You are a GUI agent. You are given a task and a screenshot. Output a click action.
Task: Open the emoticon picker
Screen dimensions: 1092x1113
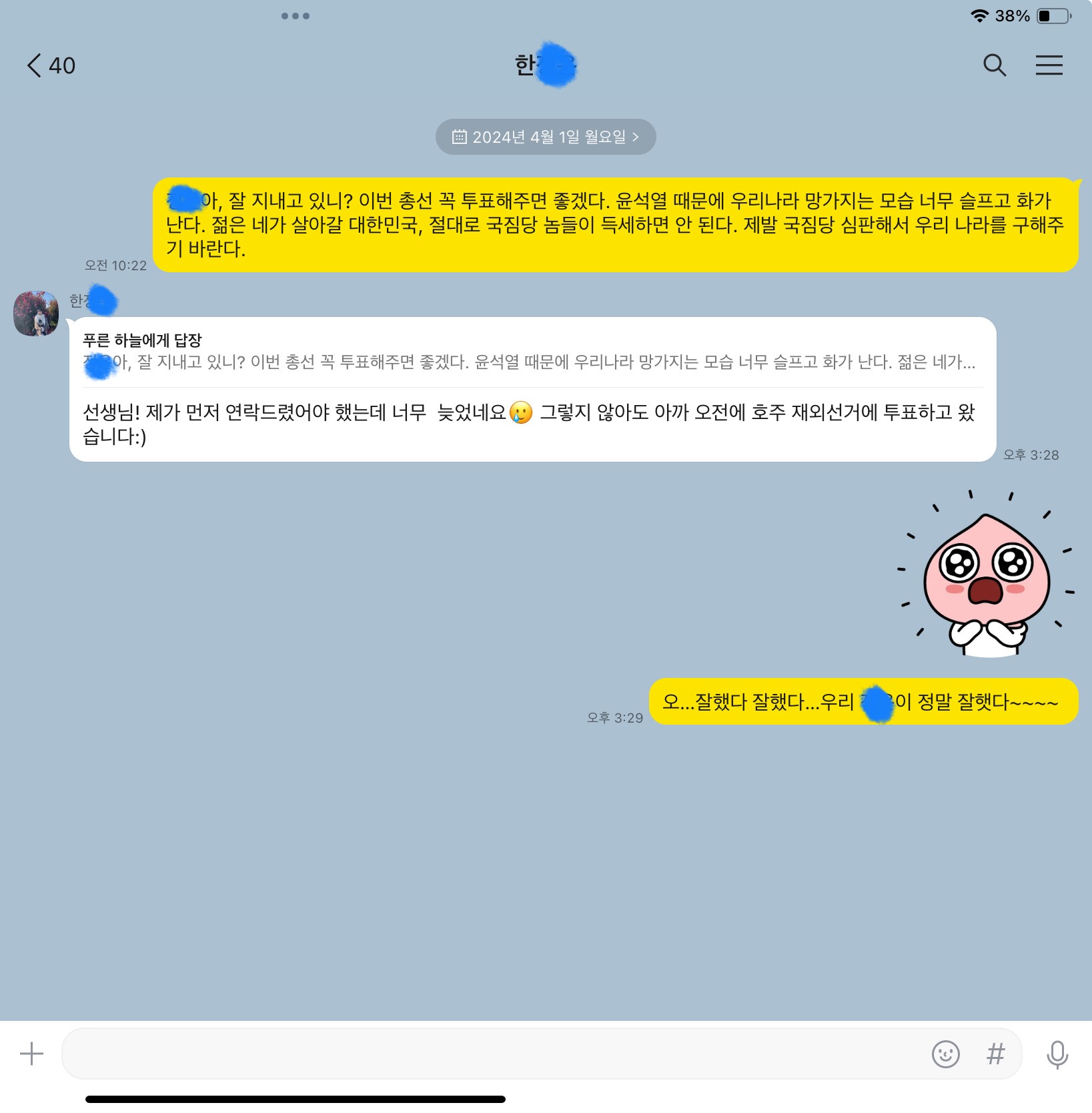pos(945,1054)
